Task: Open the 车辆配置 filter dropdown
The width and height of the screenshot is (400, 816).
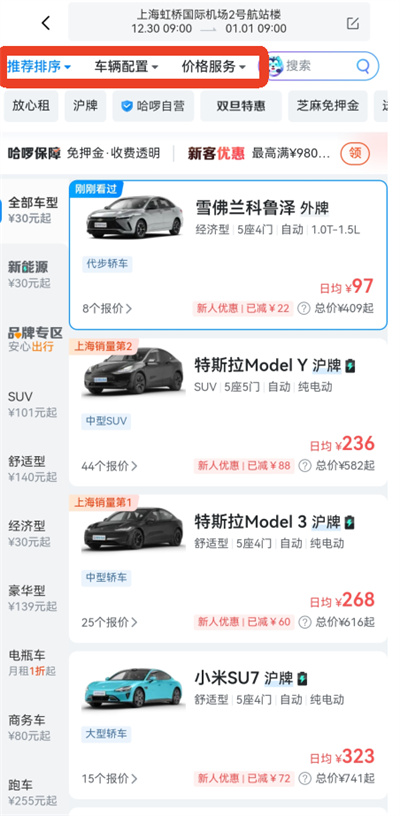Action: pos(126,67)
